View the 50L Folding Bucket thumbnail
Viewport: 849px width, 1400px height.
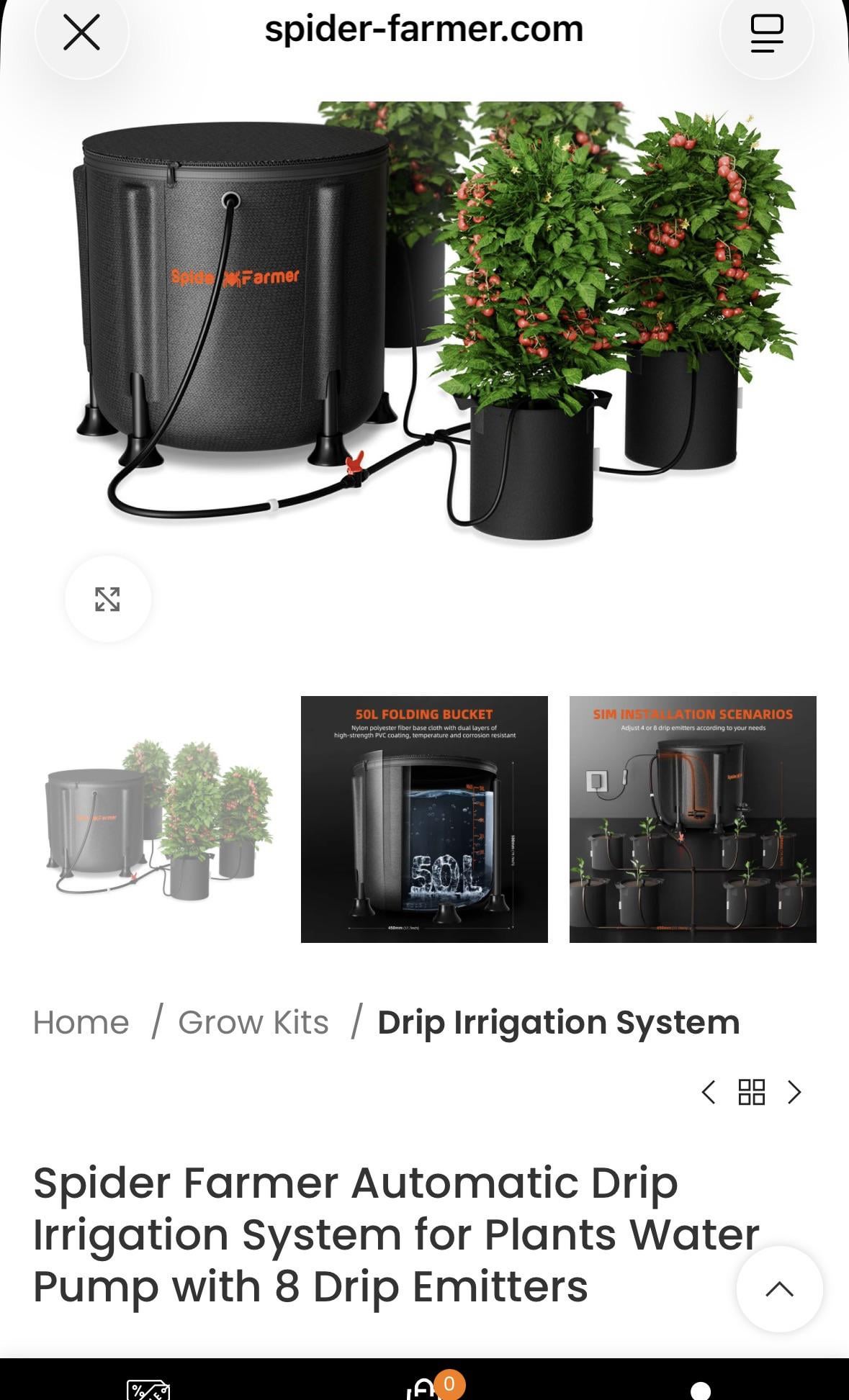[424, 819]
